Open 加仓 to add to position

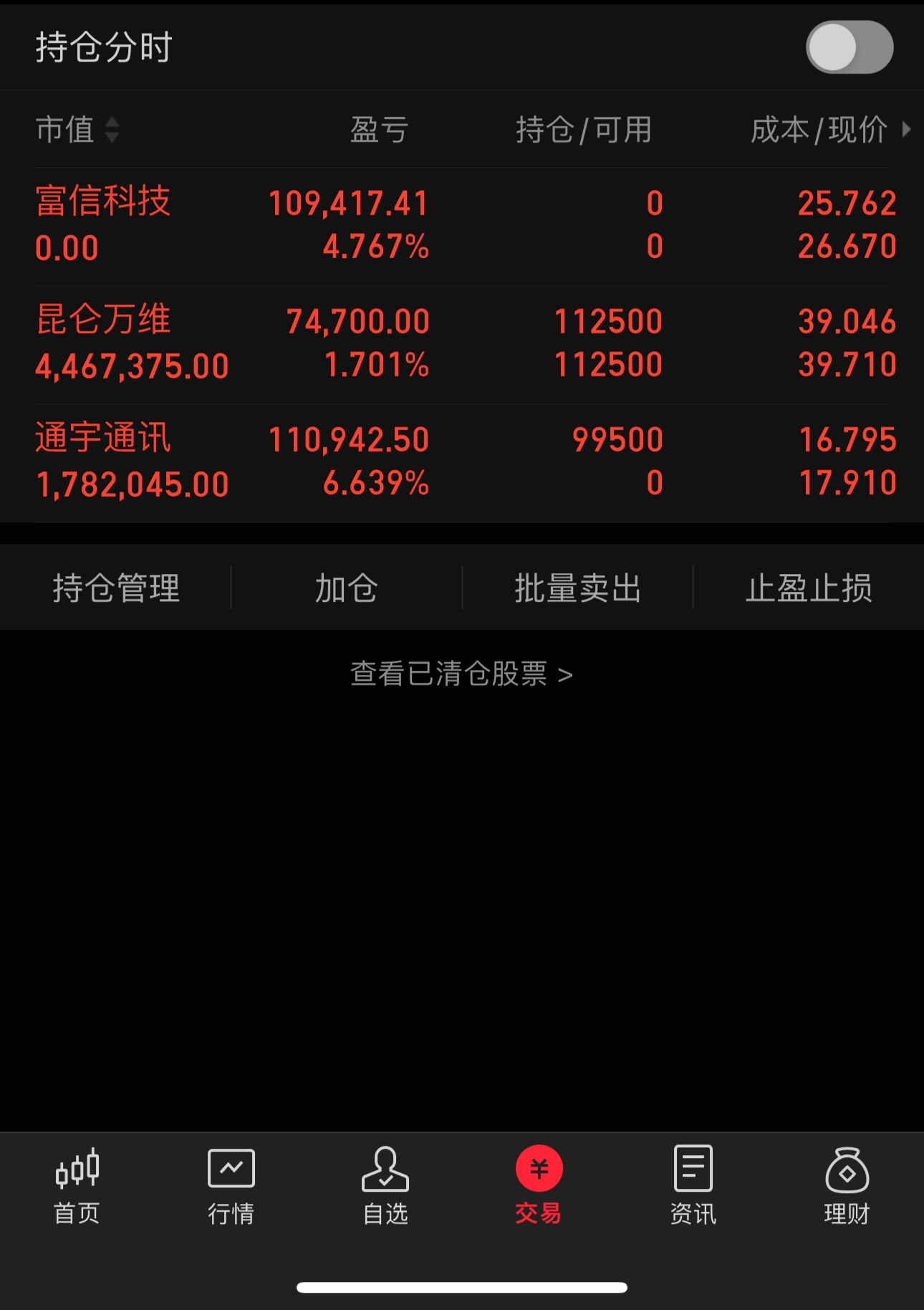tap(347, 588)
